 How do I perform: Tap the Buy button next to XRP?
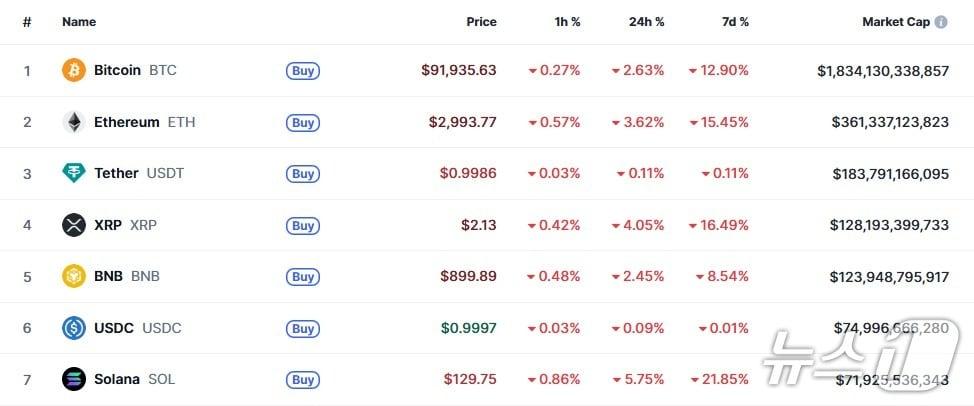click(x=303, y=226)
